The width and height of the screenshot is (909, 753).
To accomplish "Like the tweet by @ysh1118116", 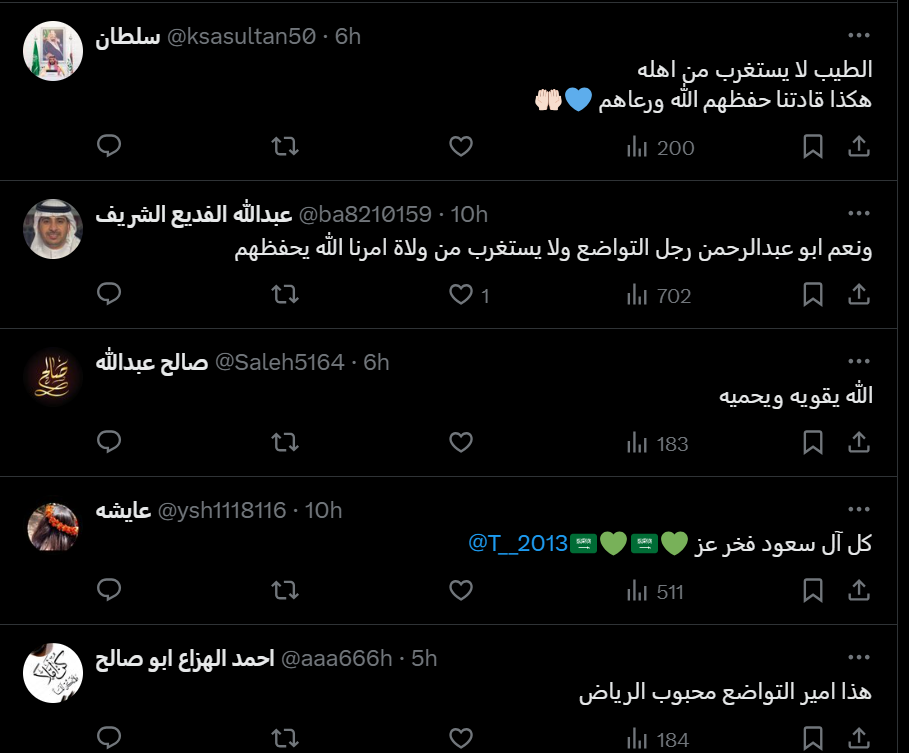I will [460, 591].
